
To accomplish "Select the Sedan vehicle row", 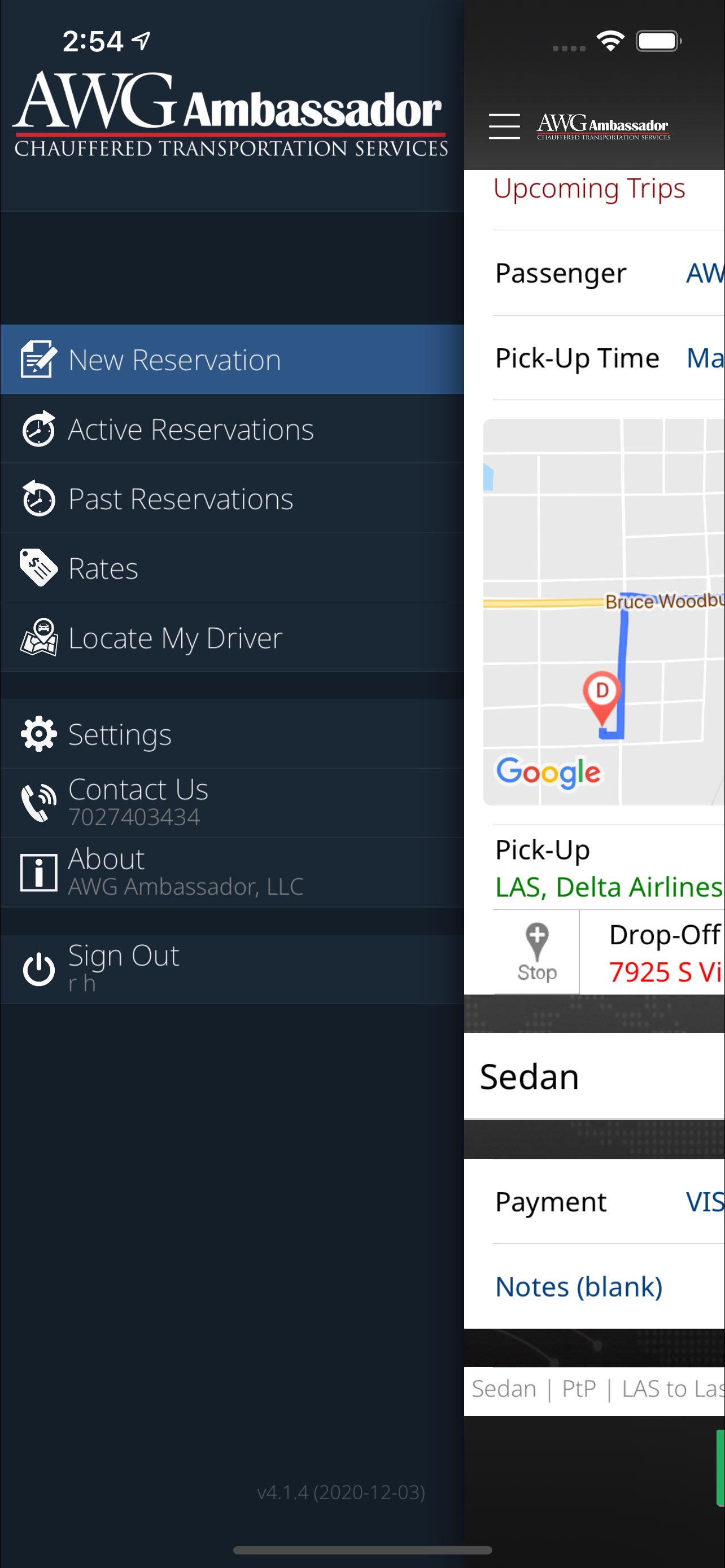I will click(594, 1076).
